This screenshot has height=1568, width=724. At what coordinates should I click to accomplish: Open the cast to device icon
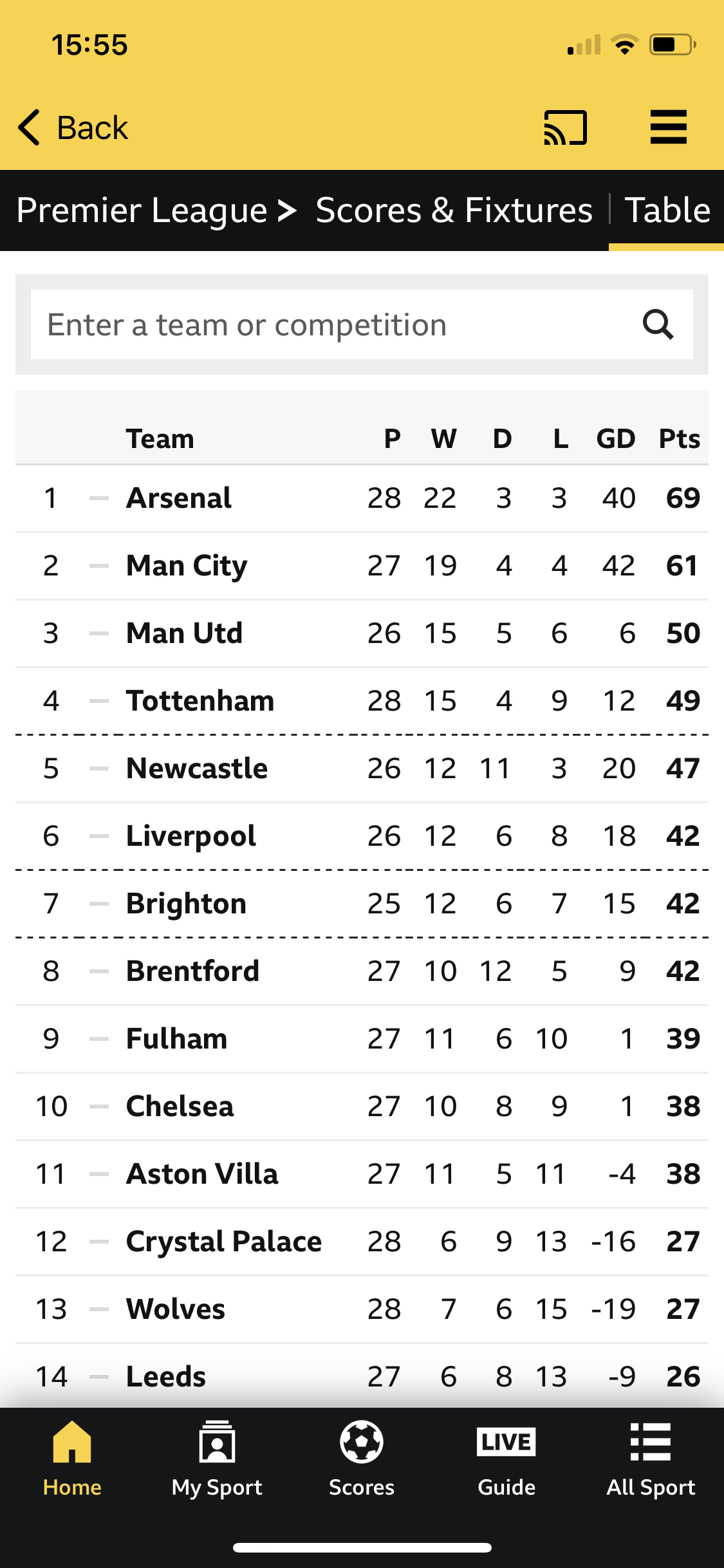[566, 127]
